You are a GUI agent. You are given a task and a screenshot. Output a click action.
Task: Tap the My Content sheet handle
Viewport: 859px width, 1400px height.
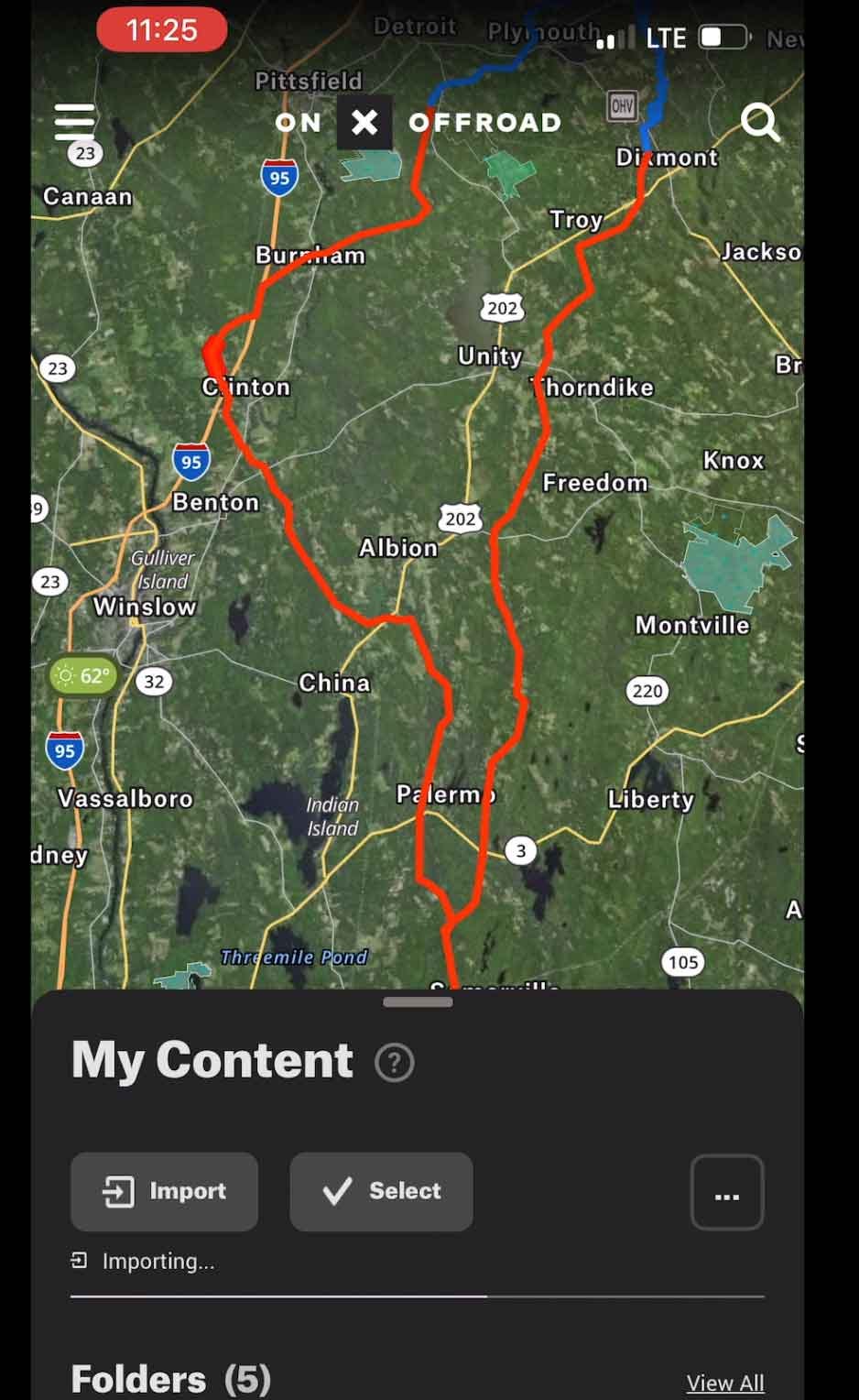(418, 1001)
